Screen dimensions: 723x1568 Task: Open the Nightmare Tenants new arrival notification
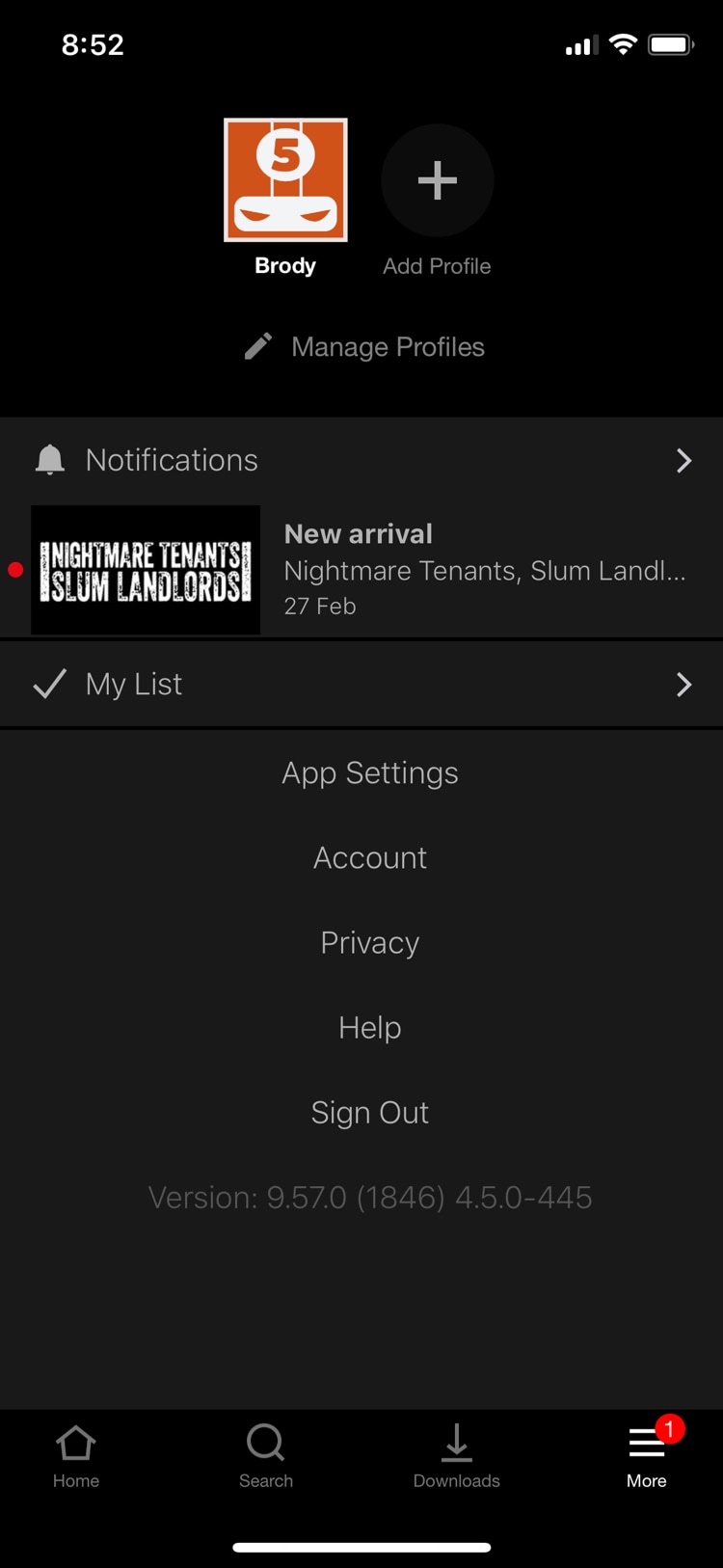pos(361,570)
